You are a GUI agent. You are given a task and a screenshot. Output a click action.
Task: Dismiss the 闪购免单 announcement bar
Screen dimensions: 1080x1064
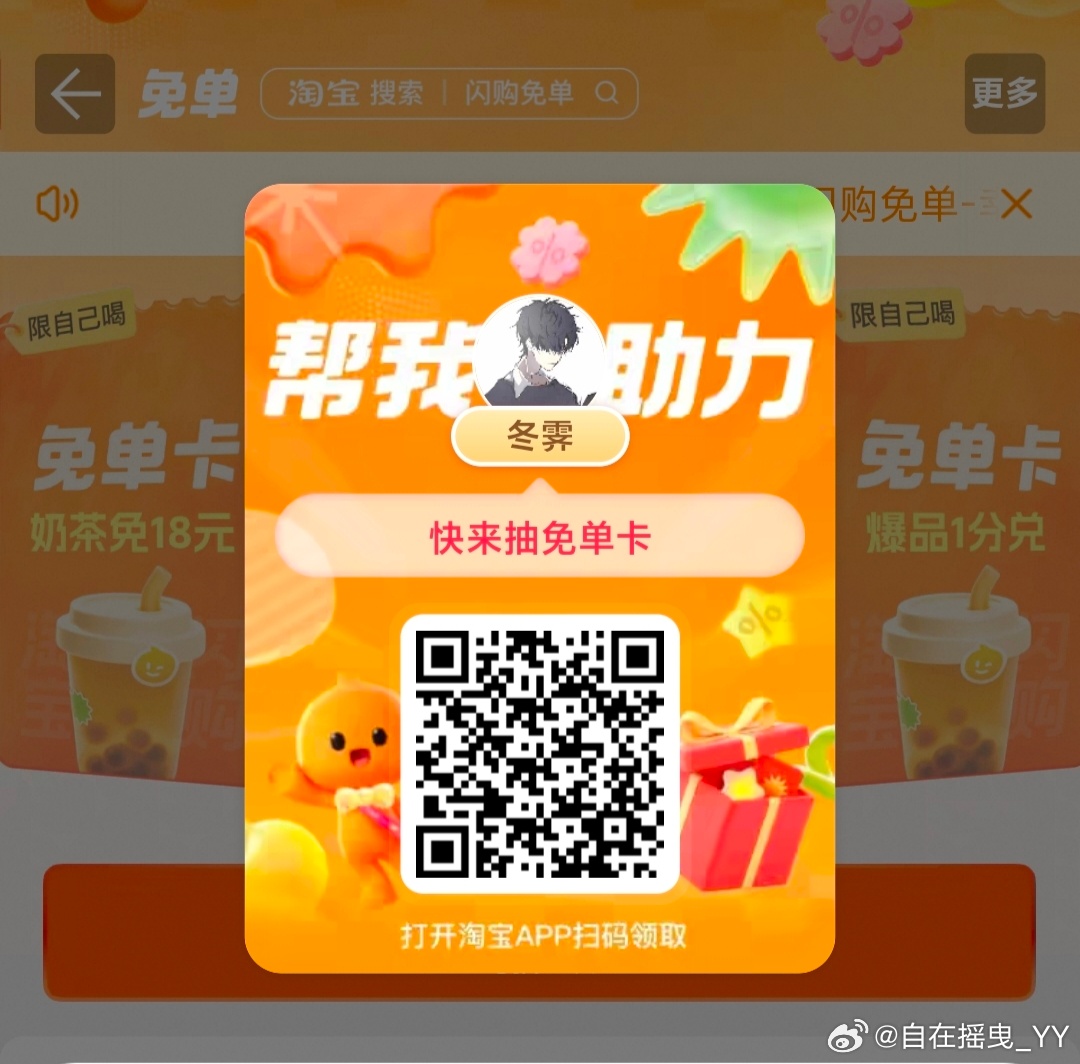click(1016, 205)
